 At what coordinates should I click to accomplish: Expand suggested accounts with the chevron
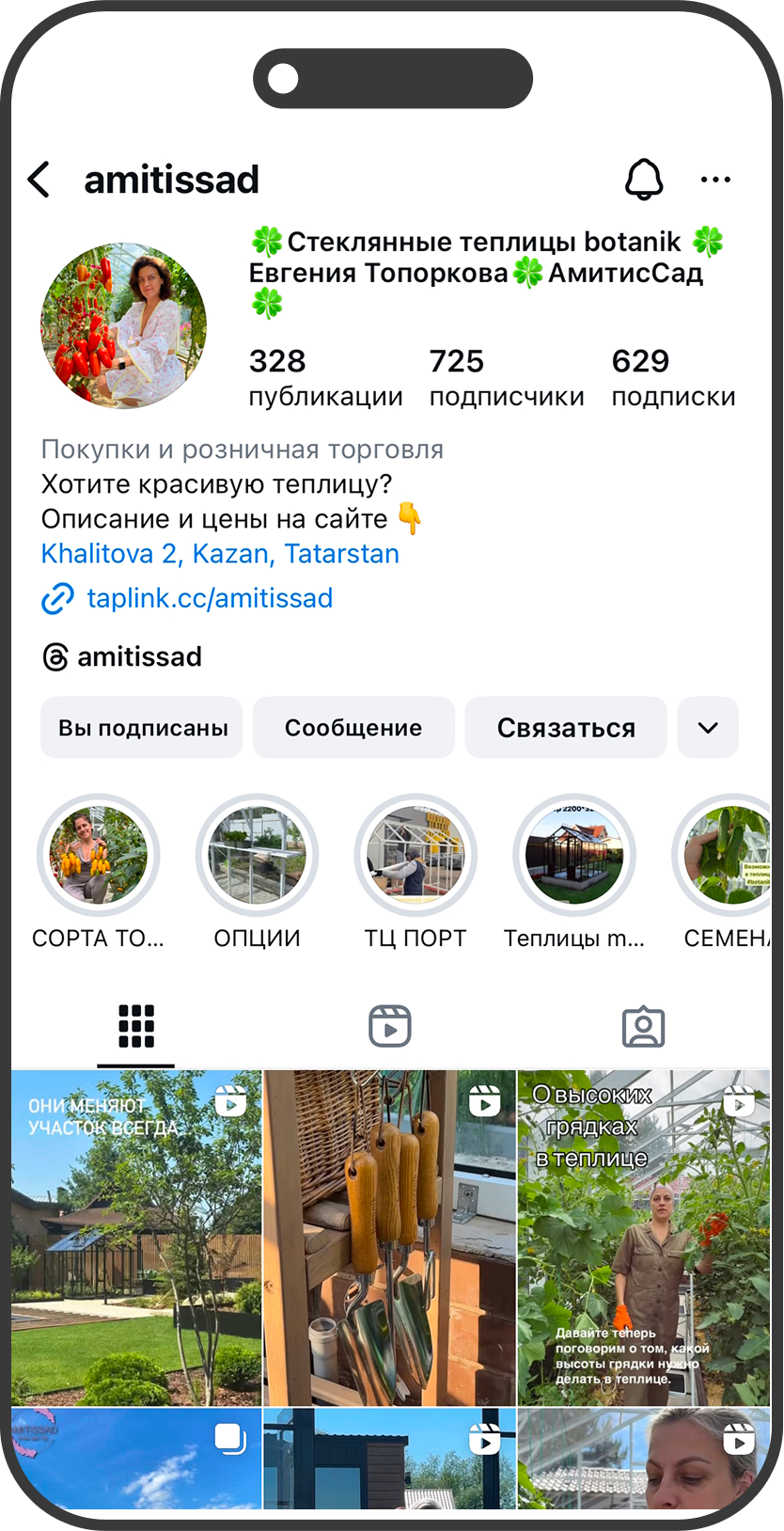[x=708, y=727]
